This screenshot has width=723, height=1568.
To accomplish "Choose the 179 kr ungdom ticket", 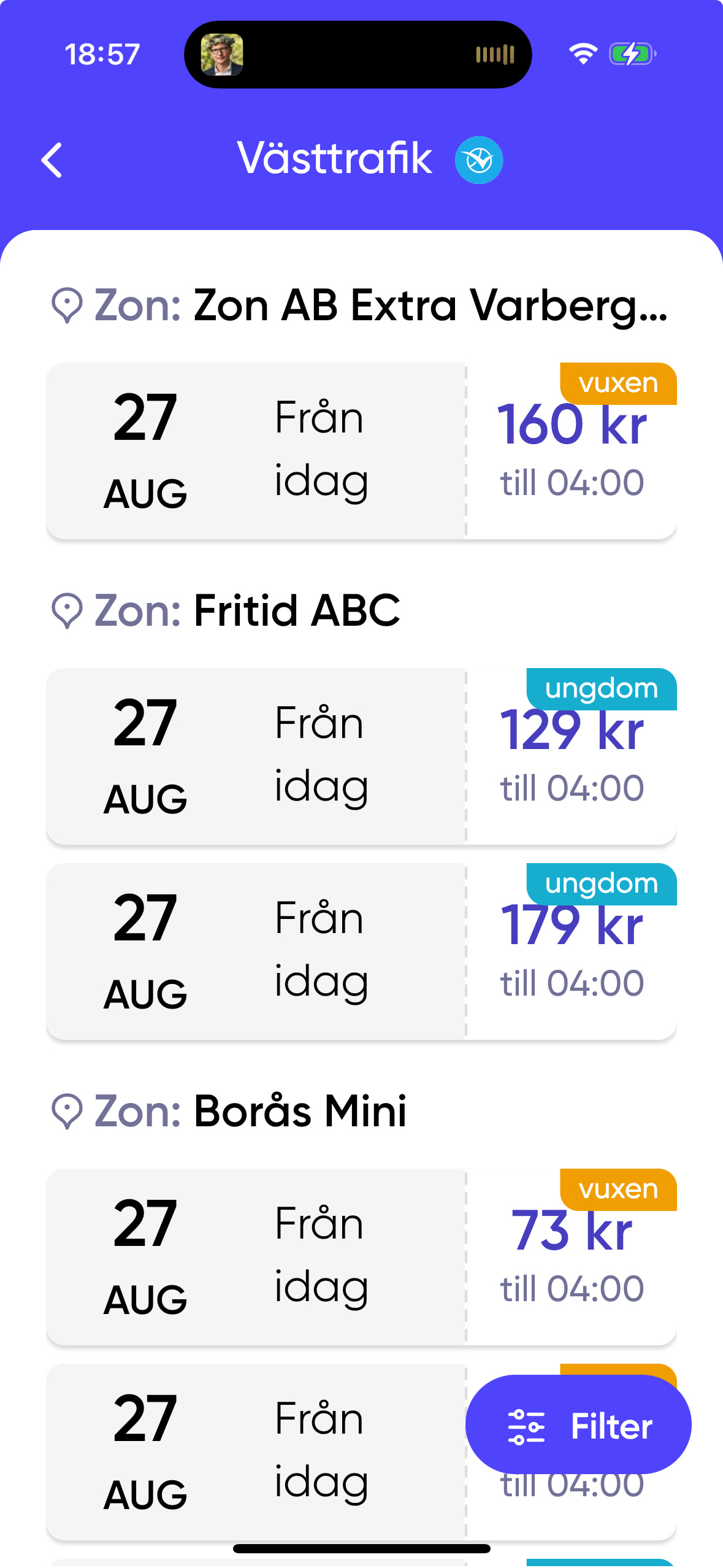I will (x=361, y=951).
